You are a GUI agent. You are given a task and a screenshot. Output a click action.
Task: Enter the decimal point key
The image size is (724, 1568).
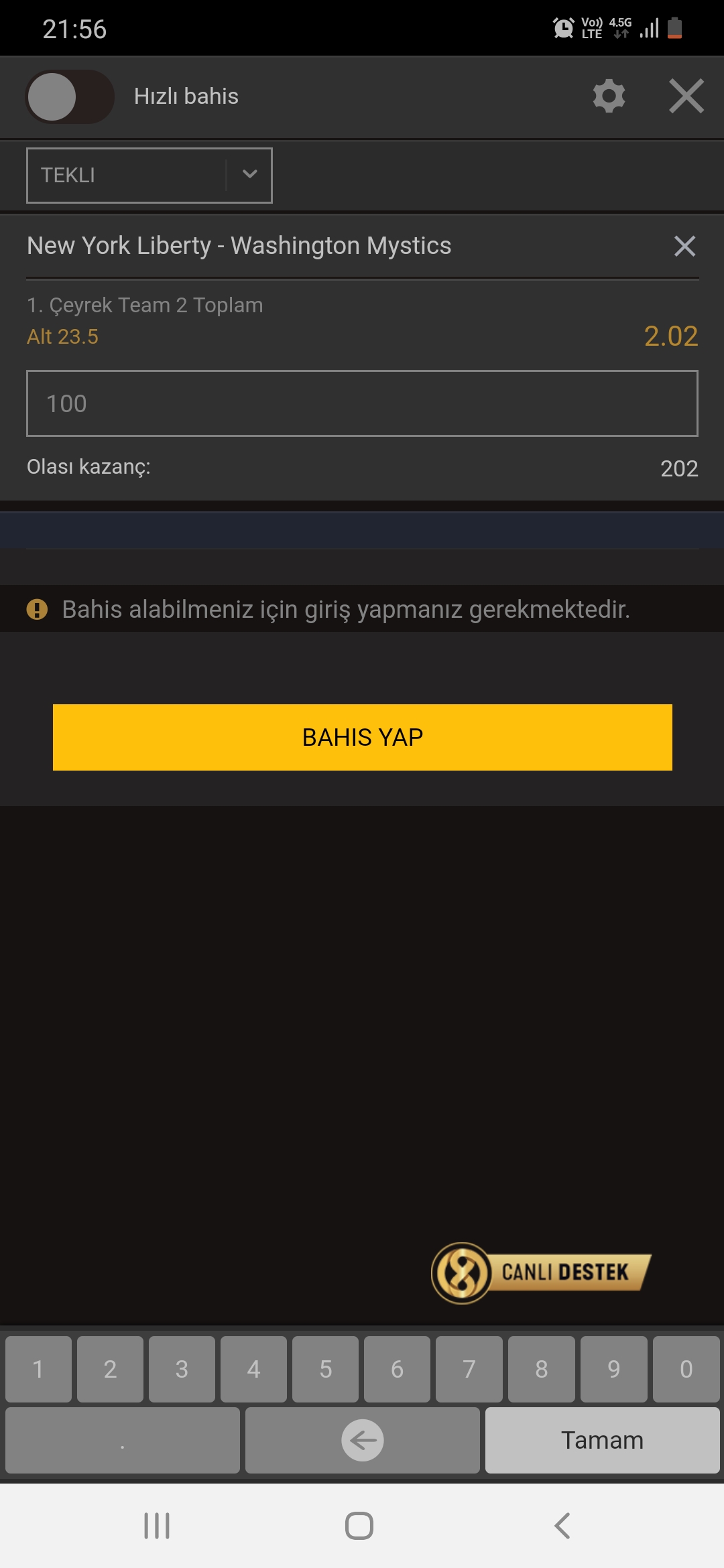[x=123, y=1440]
